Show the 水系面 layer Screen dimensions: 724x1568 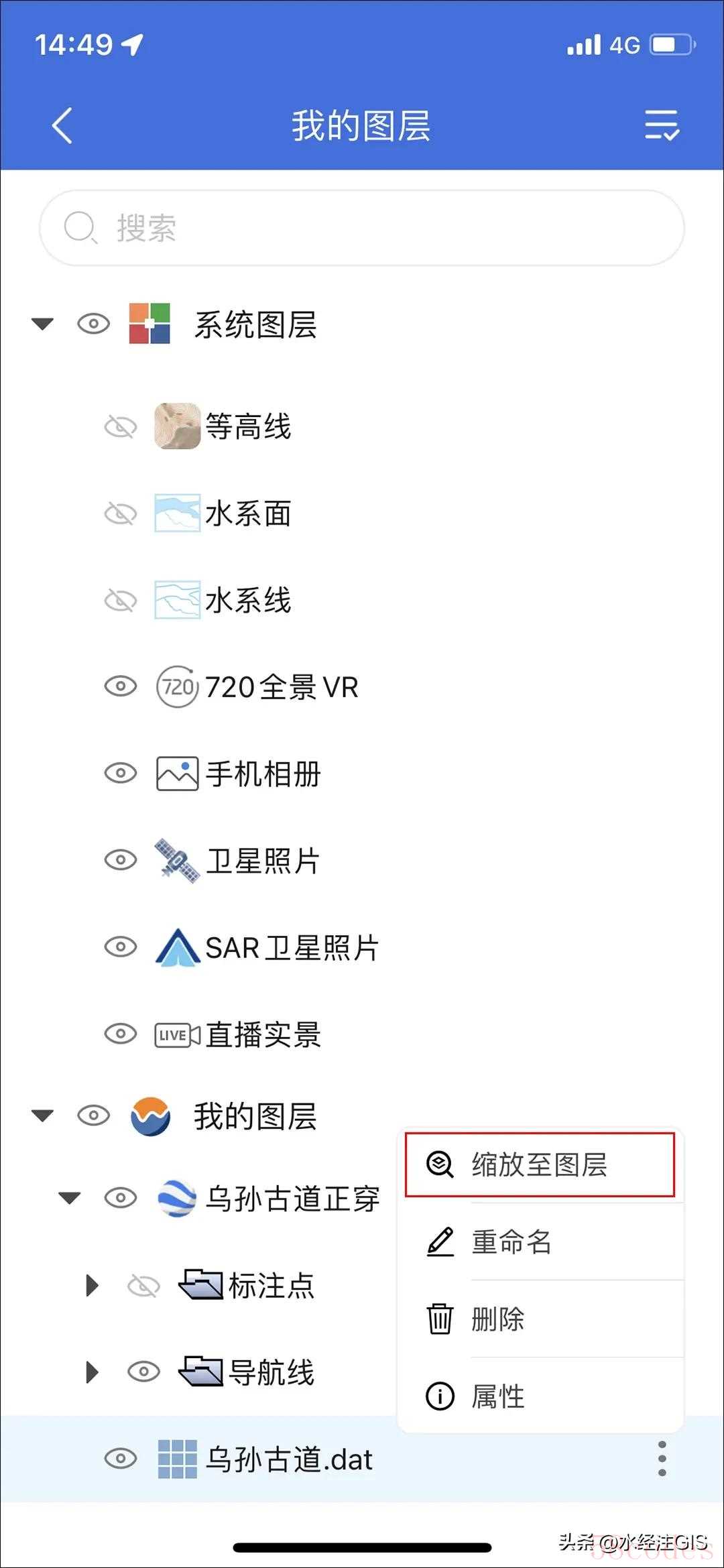[x=121, y=514]
